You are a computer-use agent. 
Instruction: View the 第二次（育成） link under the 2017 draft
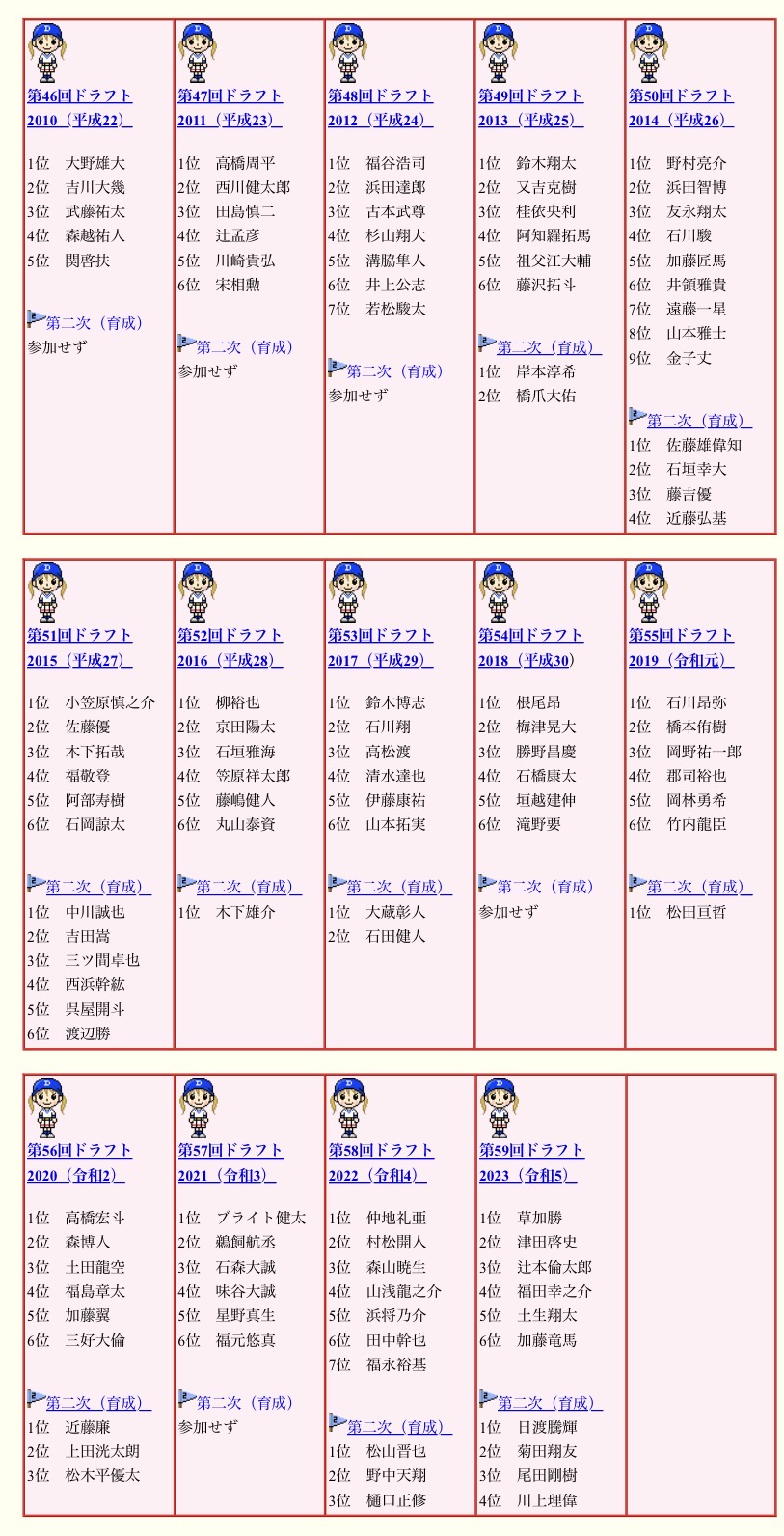click(x=399, y=887)
